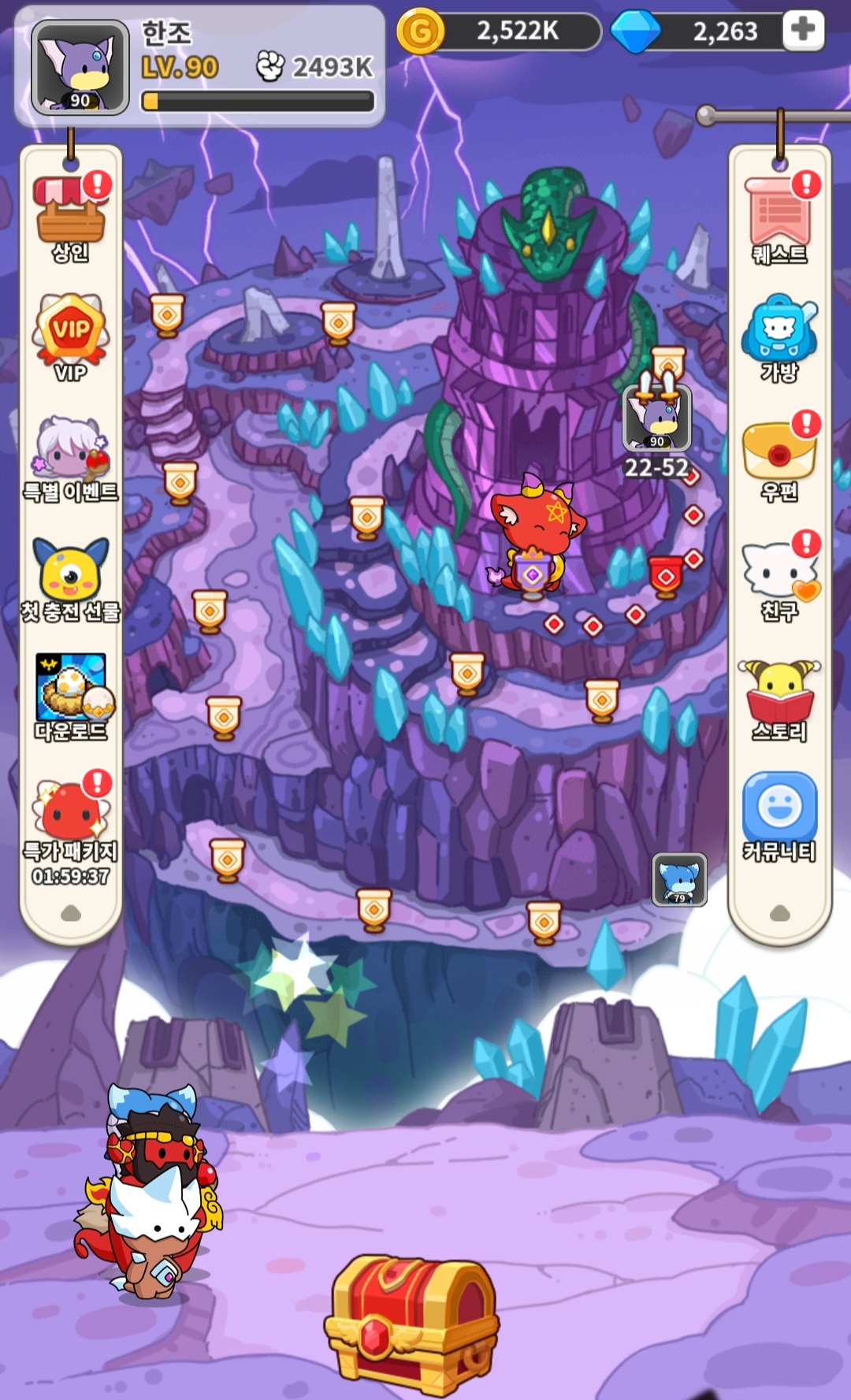Open the 퀘스트 quest list
The height and width of the screenshot is (1400, 851).
tap(780, 217)
